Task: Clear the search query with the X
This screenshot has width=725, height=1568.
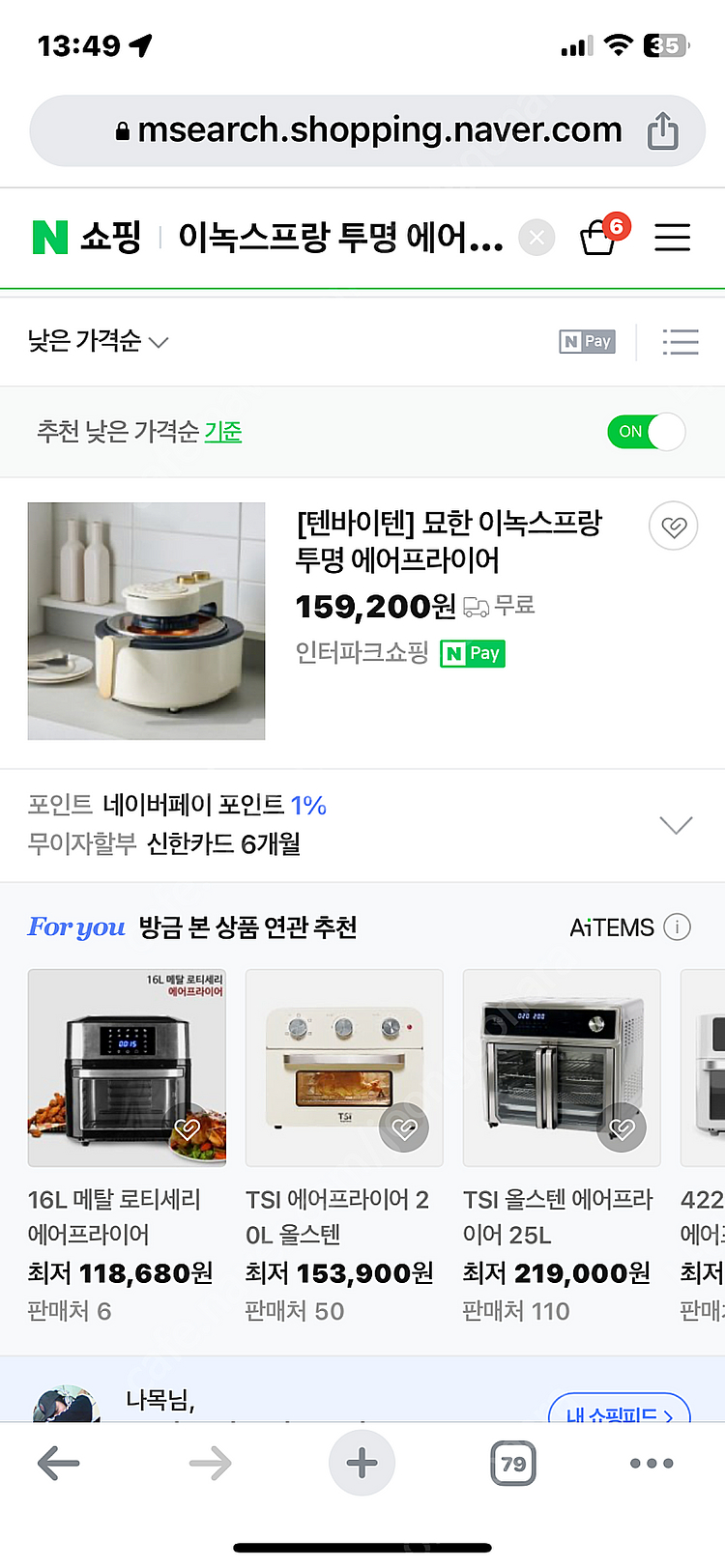Action: point(536,237)
